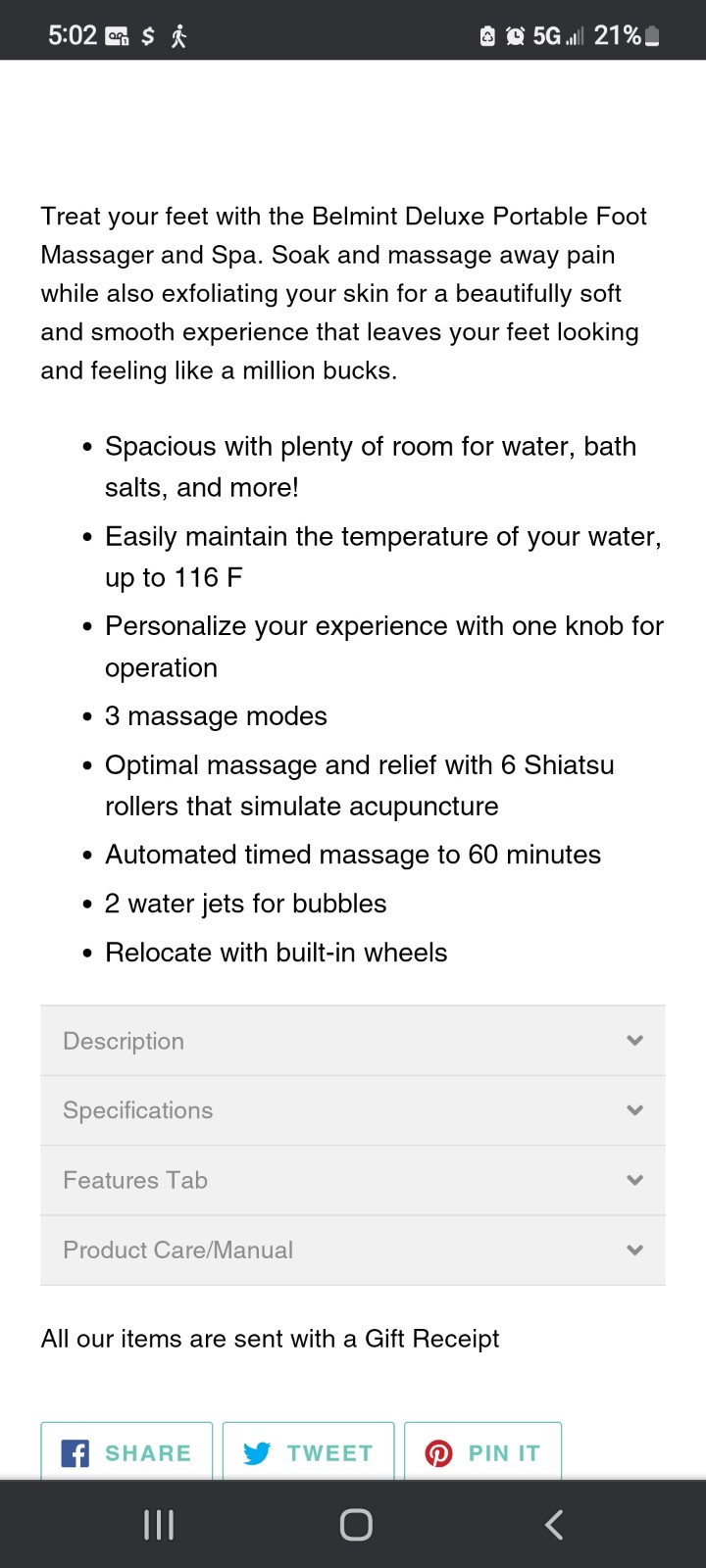Pin it on Pinterest
The image size is (706, 1568).
pyautogui.click(x=482, y=1451)
